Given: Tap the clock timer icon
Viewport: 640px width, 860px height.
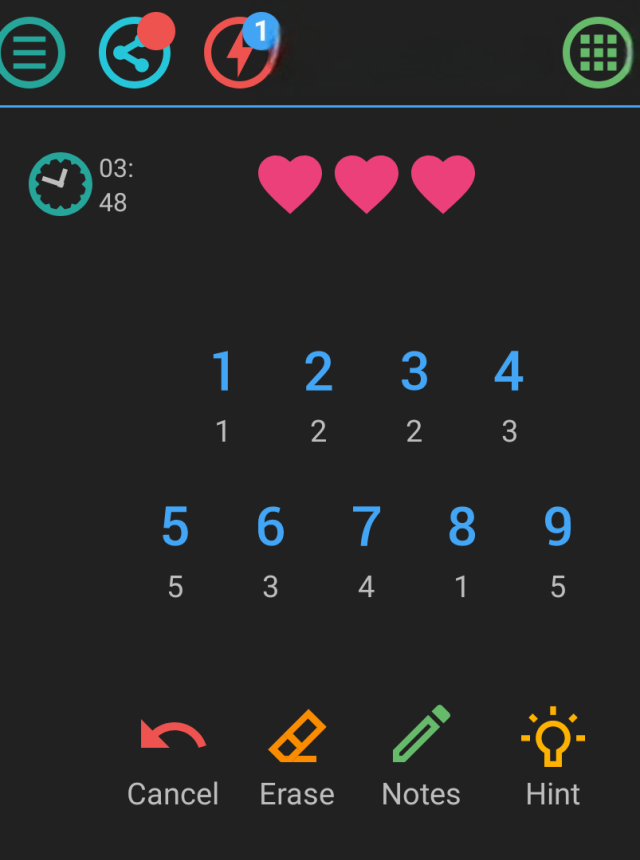Looking at the screenshot, I should point(60,184).
